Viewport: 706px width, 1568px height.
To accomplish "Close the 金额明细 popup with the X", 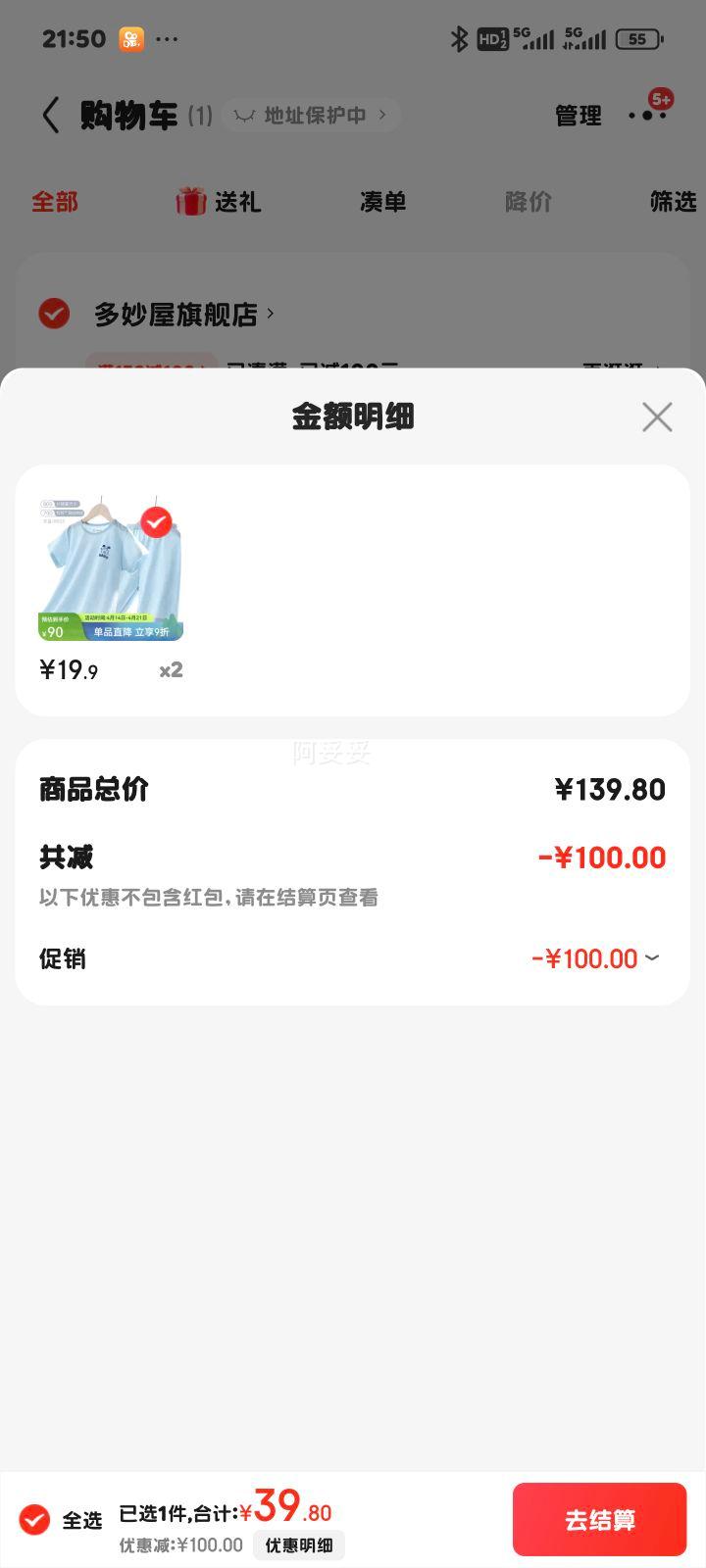I will pyautogui.click(x=656, y=416).
